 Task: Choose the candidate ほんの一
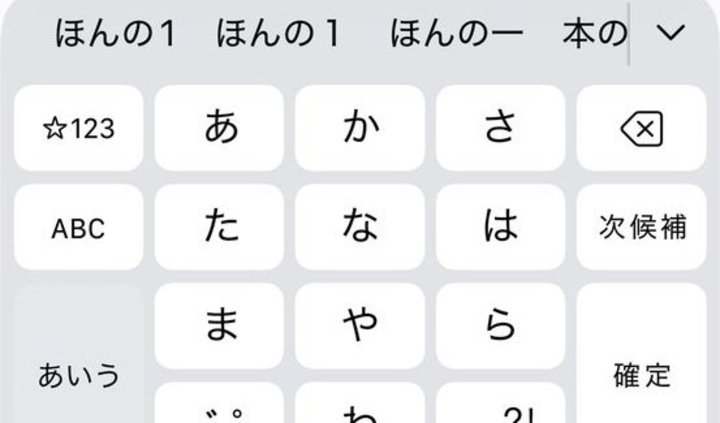pyautogui.click(x=456, y=35)
